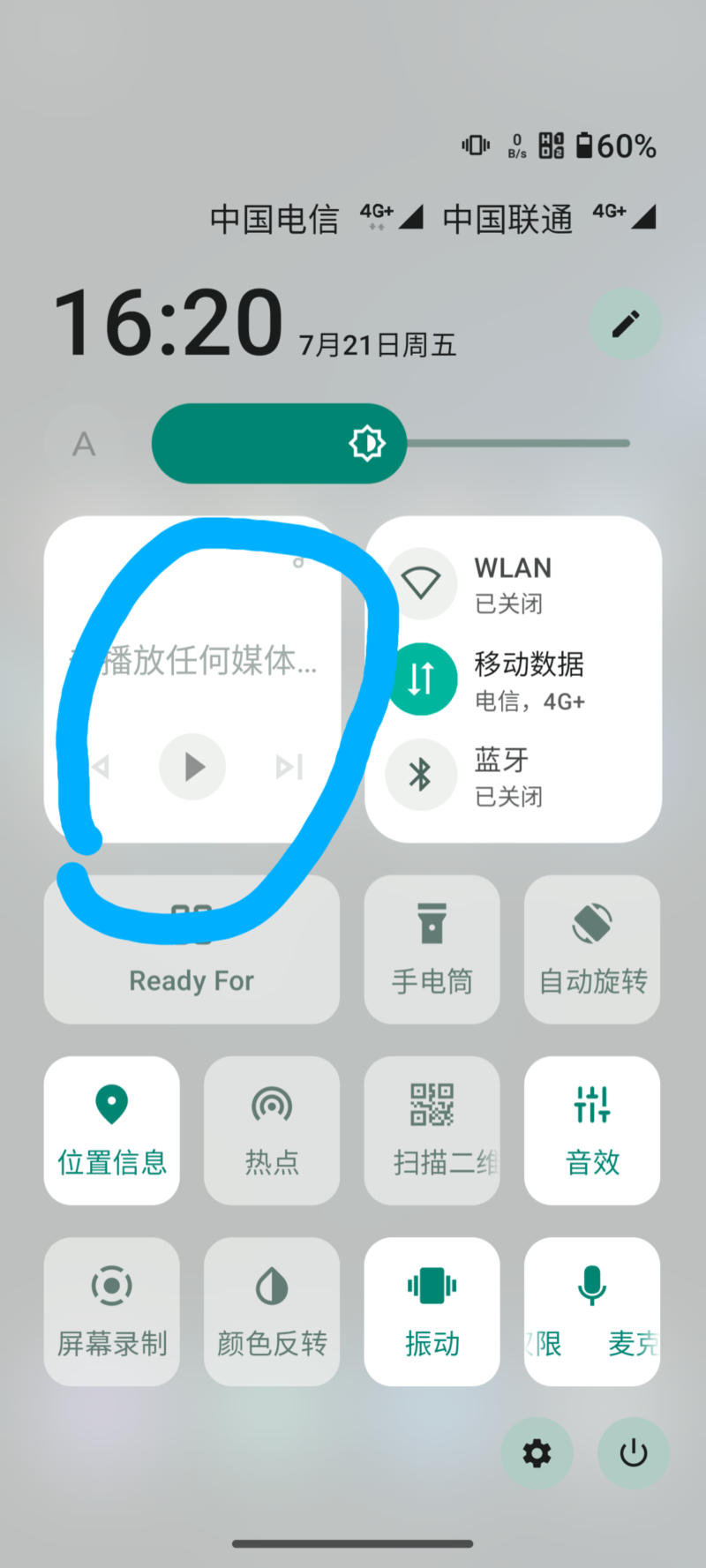The image size is (706, 1568).
Task: Turn on 蓝牙 Bluetooth
Action: [422, 776]
